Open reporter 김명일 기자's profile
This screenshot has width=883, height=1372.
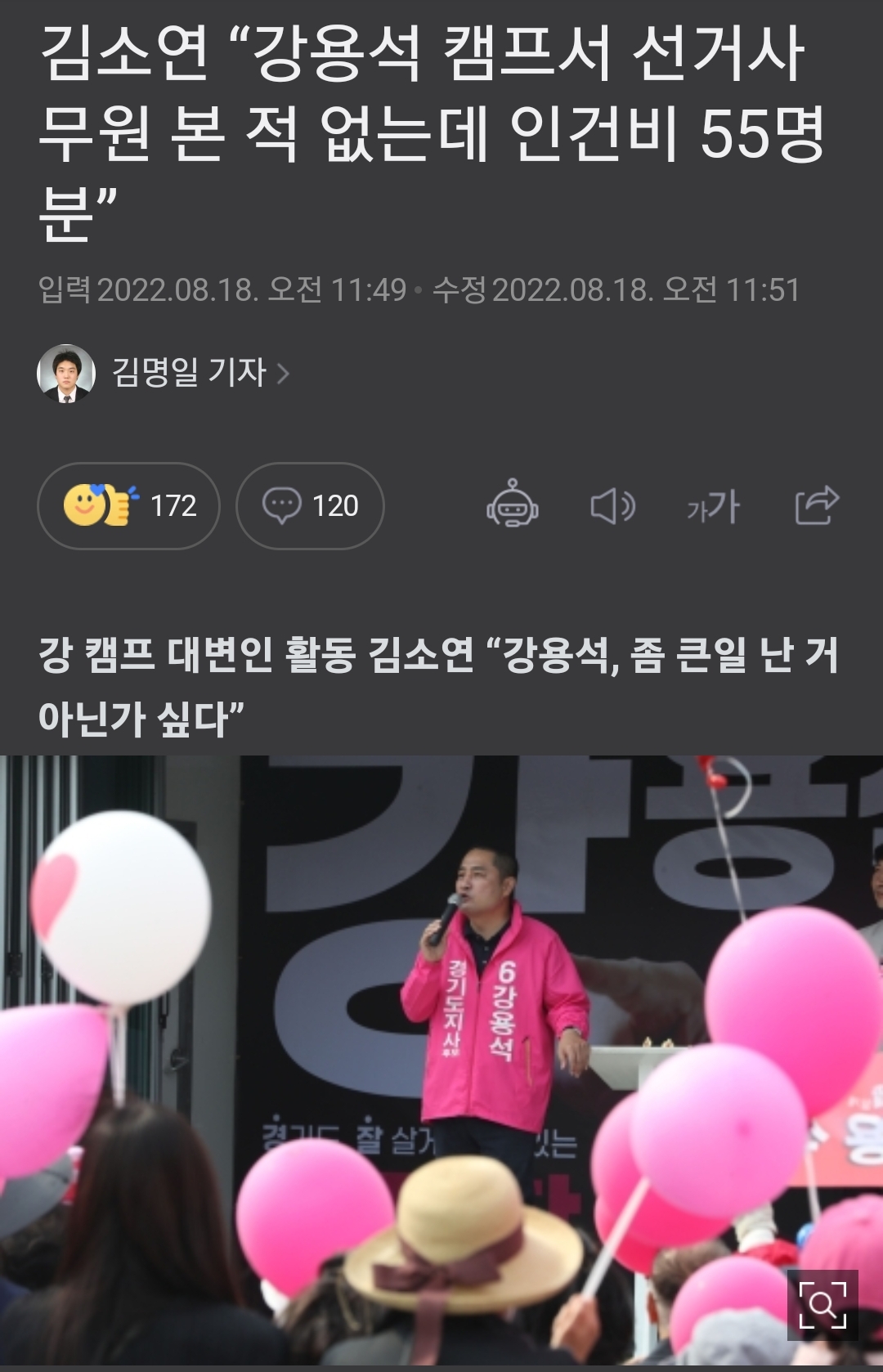tap(188, 373)
